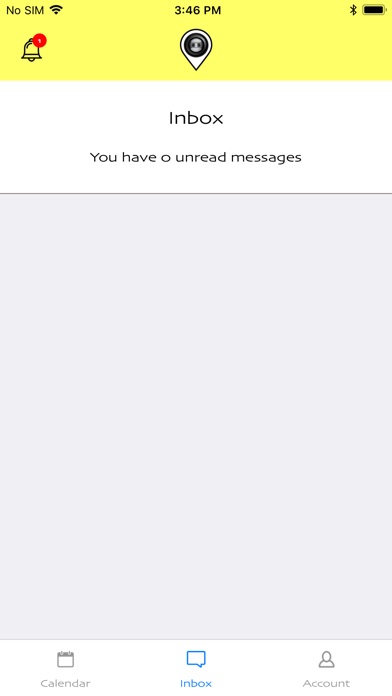The image size is (392, 696).
Task: Switch to the Calendar tab
Action: pos(65,669)
